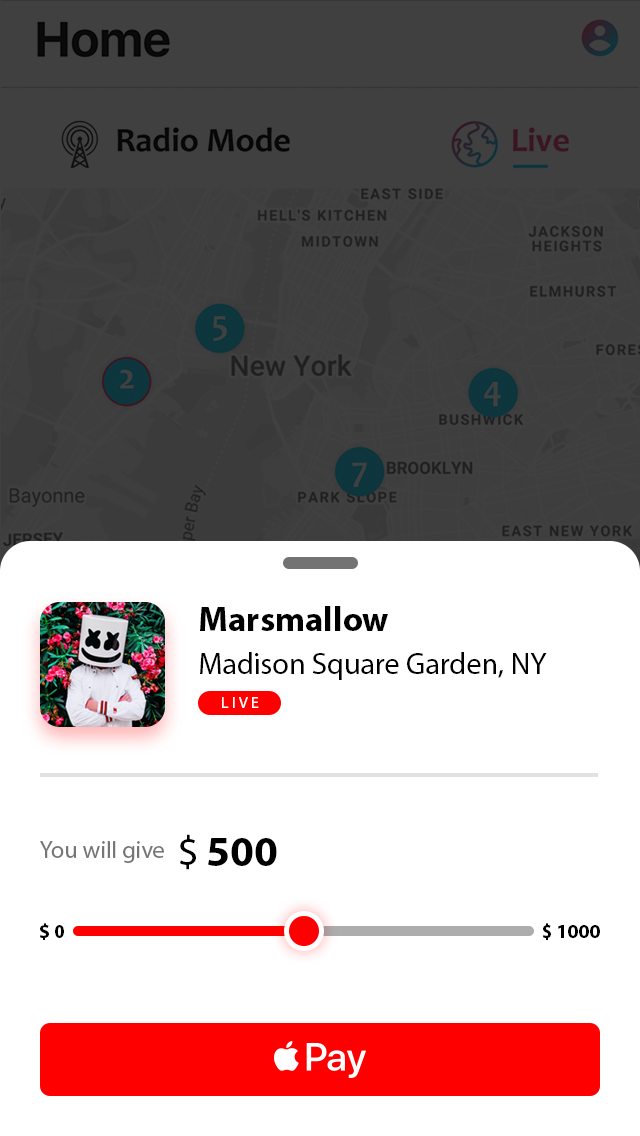Image resolution: width=640 pixels, height=1136 pixels.
Task: Tap the bottom sheet's grab handle
Action: tap(320, 563)
